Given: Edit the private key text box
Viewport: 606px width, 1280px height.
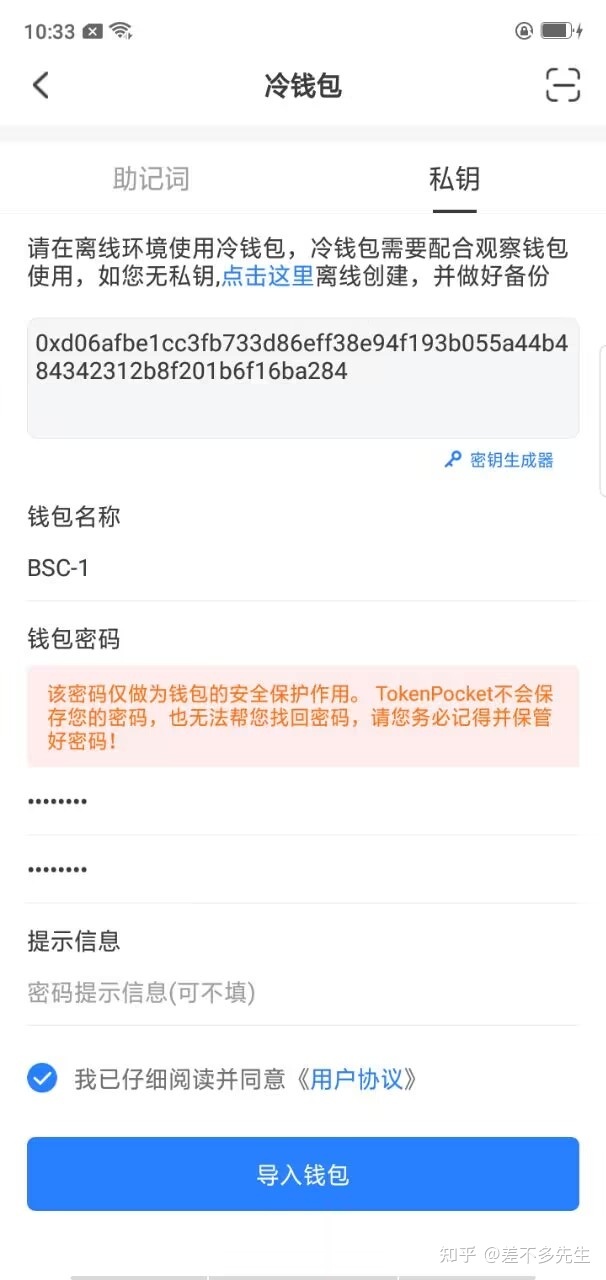Looking at the screenshot, I should click(x=302, y=378).
